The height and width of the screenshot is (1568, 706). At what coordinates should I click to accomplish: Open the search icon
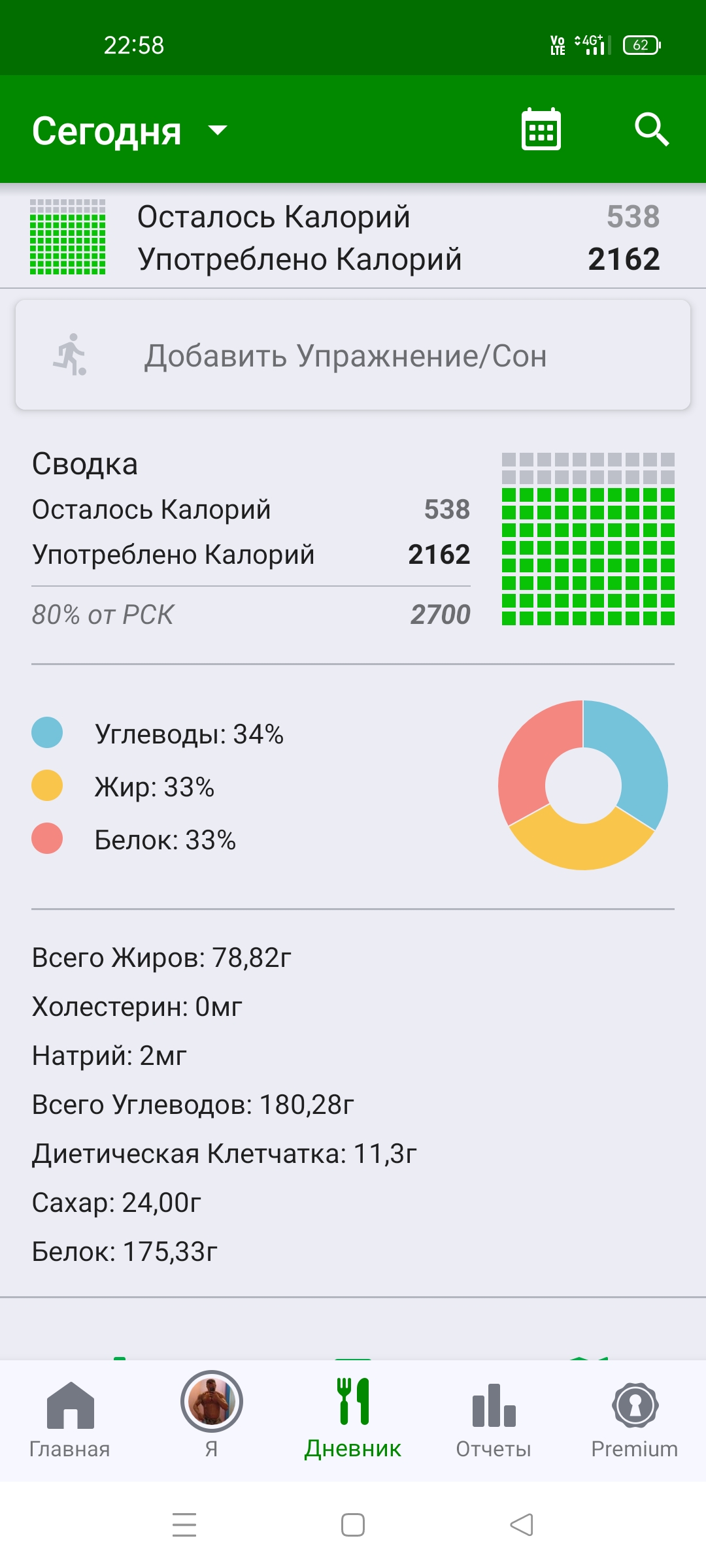(652, 129)
